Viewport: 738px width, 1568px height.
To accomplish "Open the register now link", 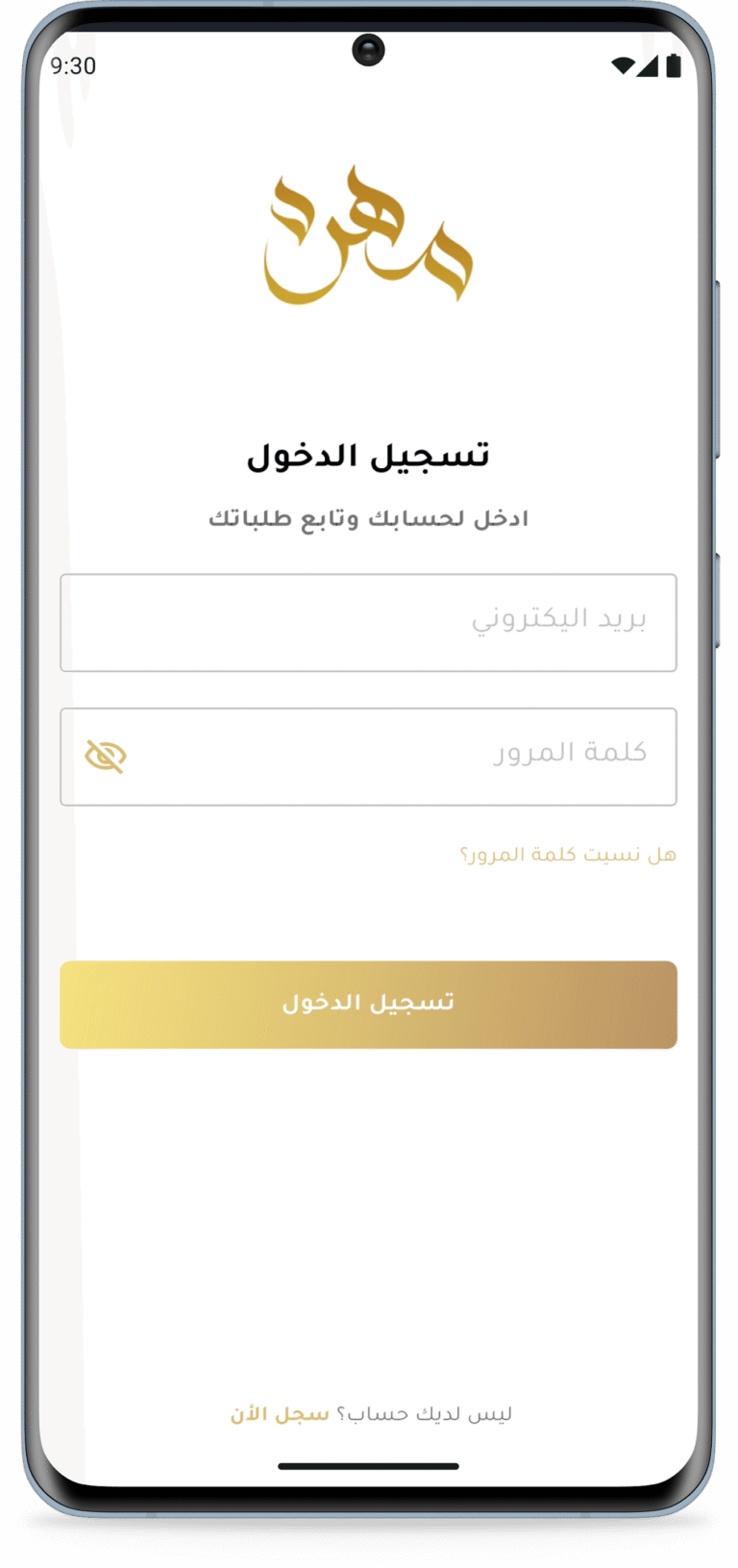I will [x=280, y=1414].
